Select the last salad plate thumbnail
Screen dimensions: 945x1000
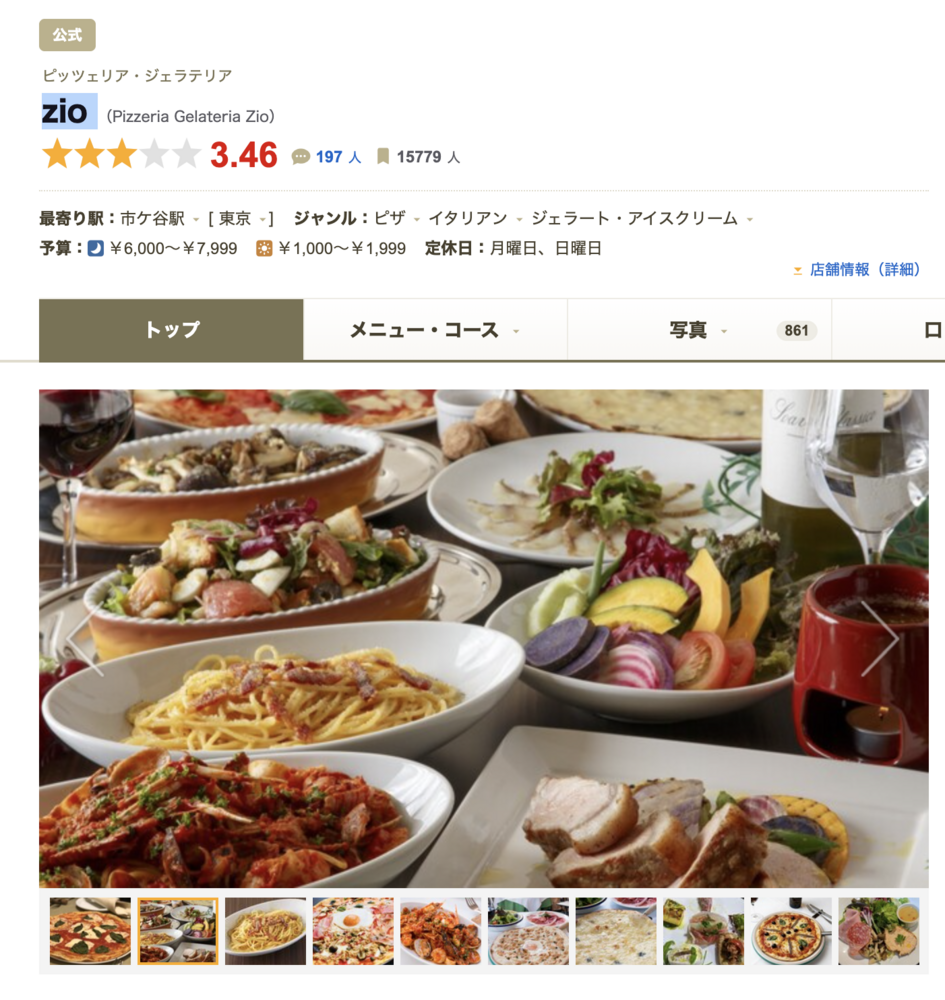878,931
